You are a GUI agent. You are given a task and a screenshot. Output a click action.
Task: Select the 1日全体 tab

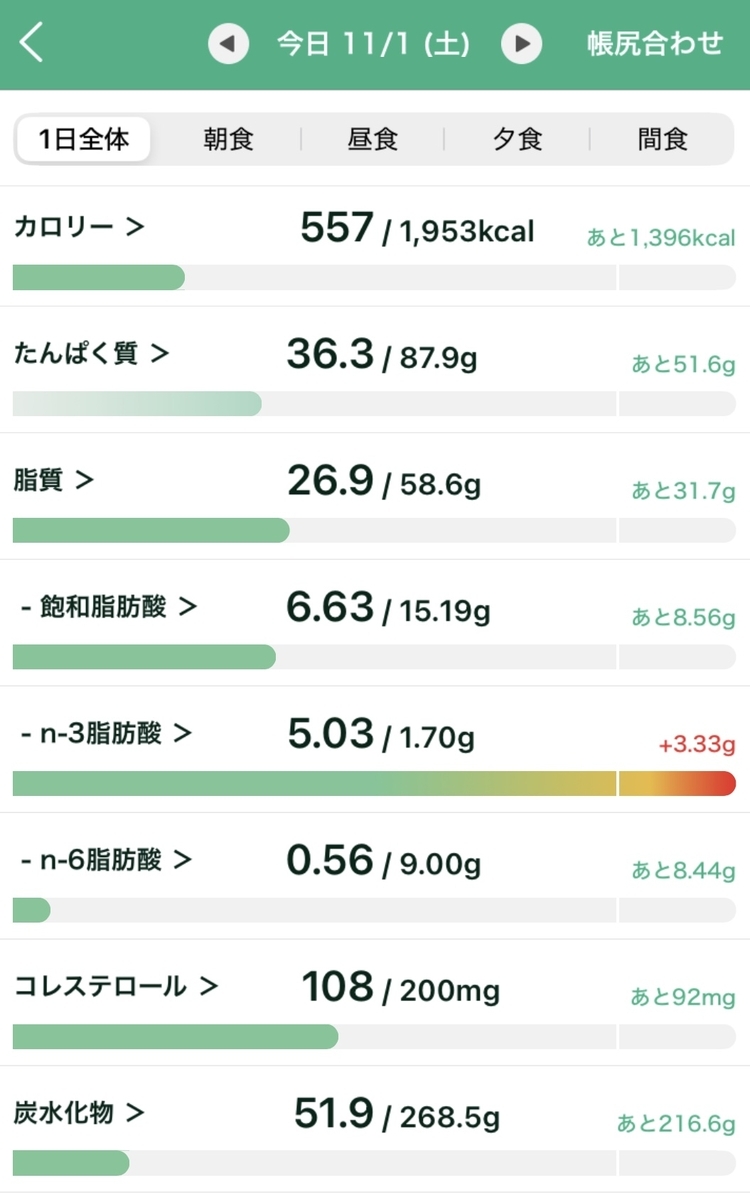[83, 139]
